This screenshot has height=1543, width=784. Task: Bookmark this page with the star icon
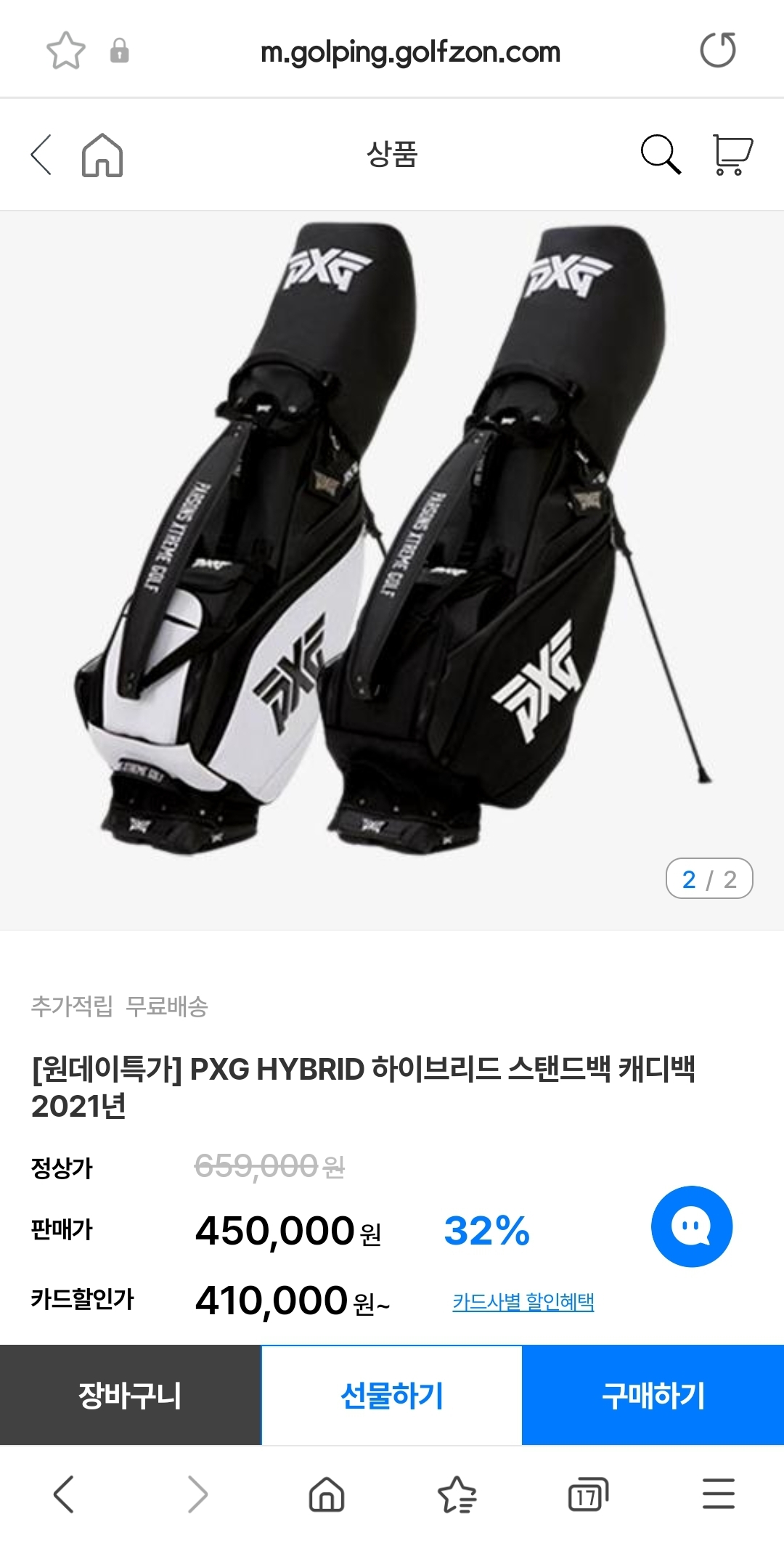tap(66, 51)
